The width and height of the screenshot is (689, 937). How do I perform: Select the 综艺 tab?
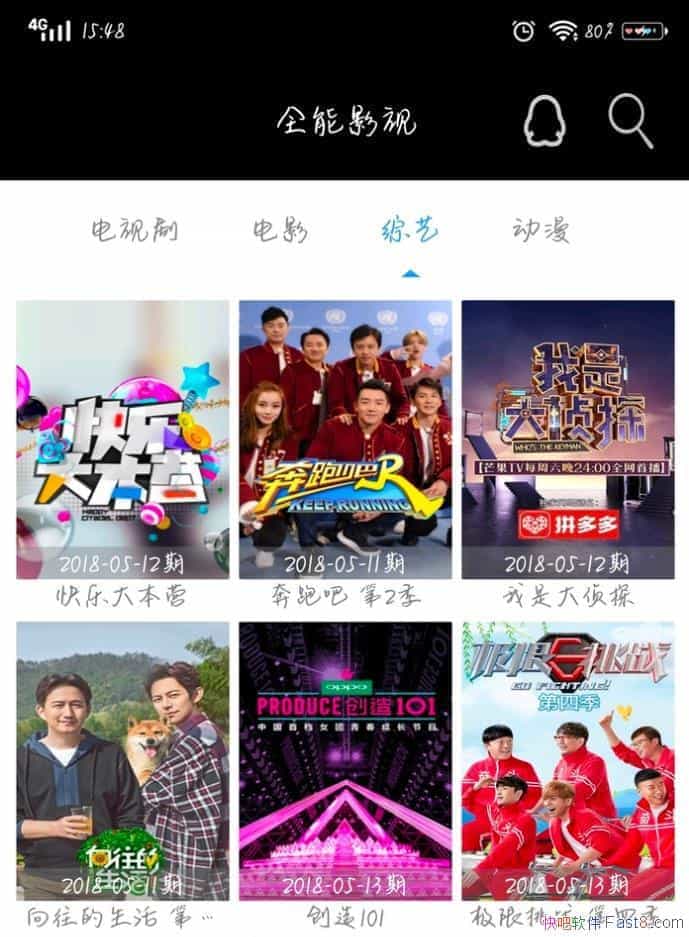pyautogui.click(x=410, y=231)
